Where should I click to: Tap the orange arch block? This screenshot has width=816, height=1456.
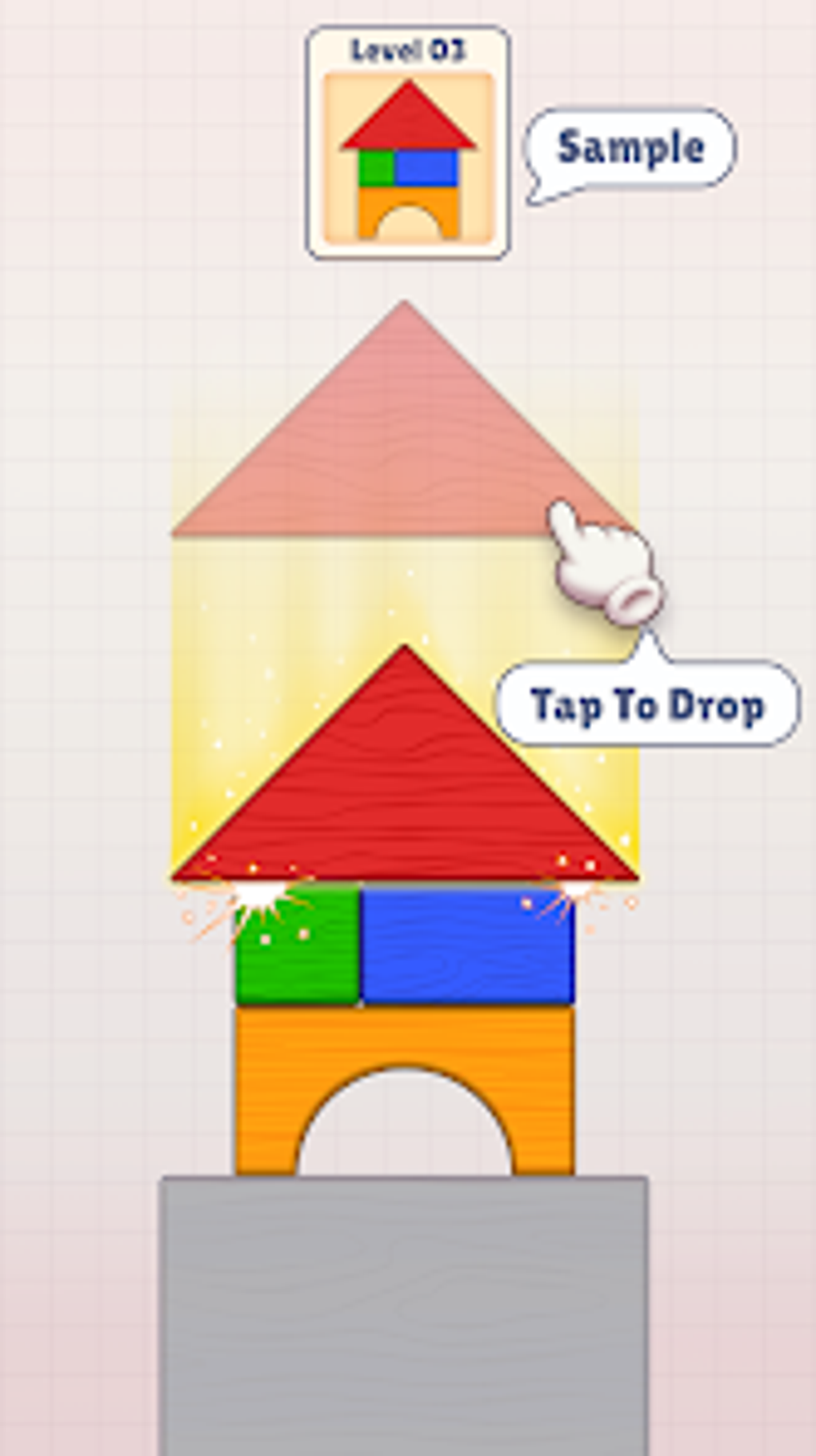404,1041
